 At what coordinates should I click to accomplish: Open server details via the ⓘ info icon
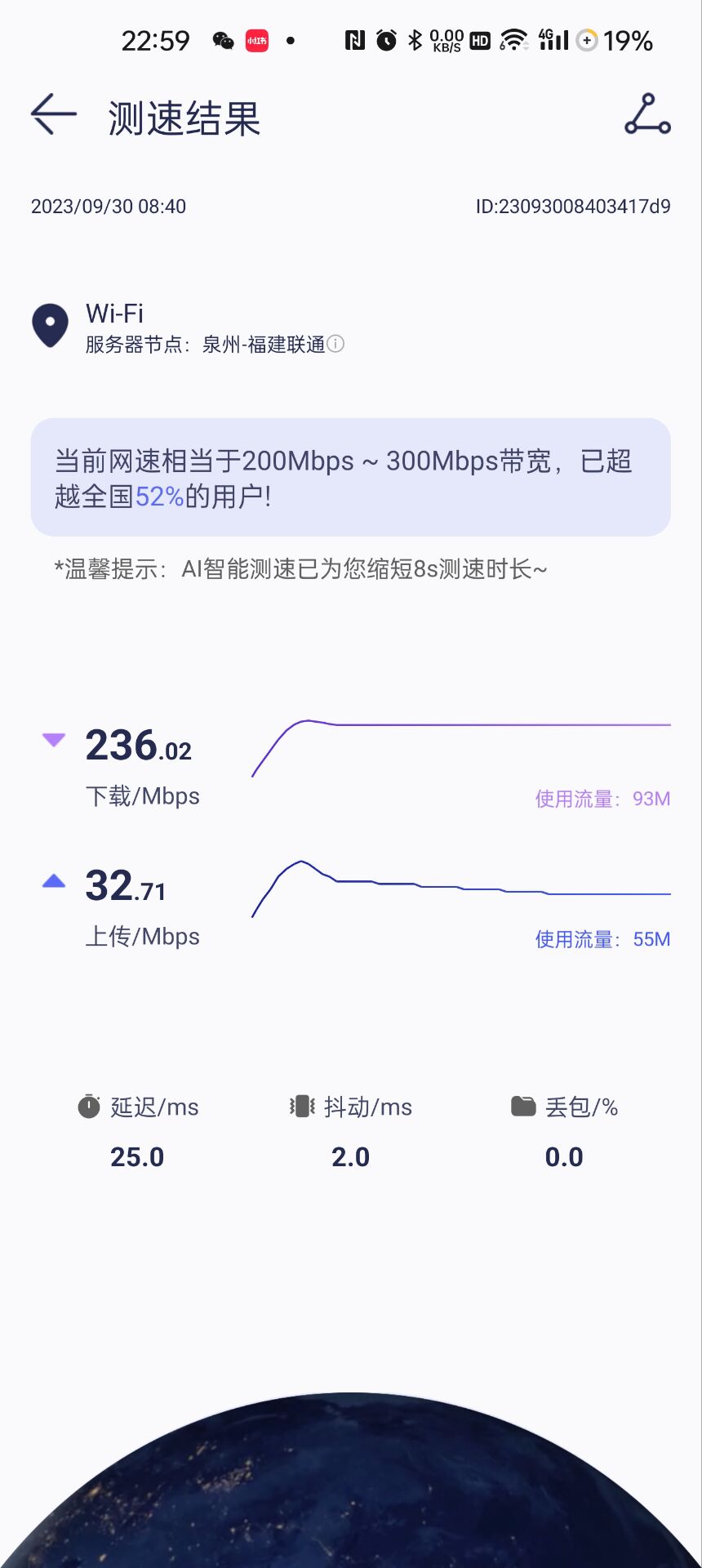tap(337, 344)
